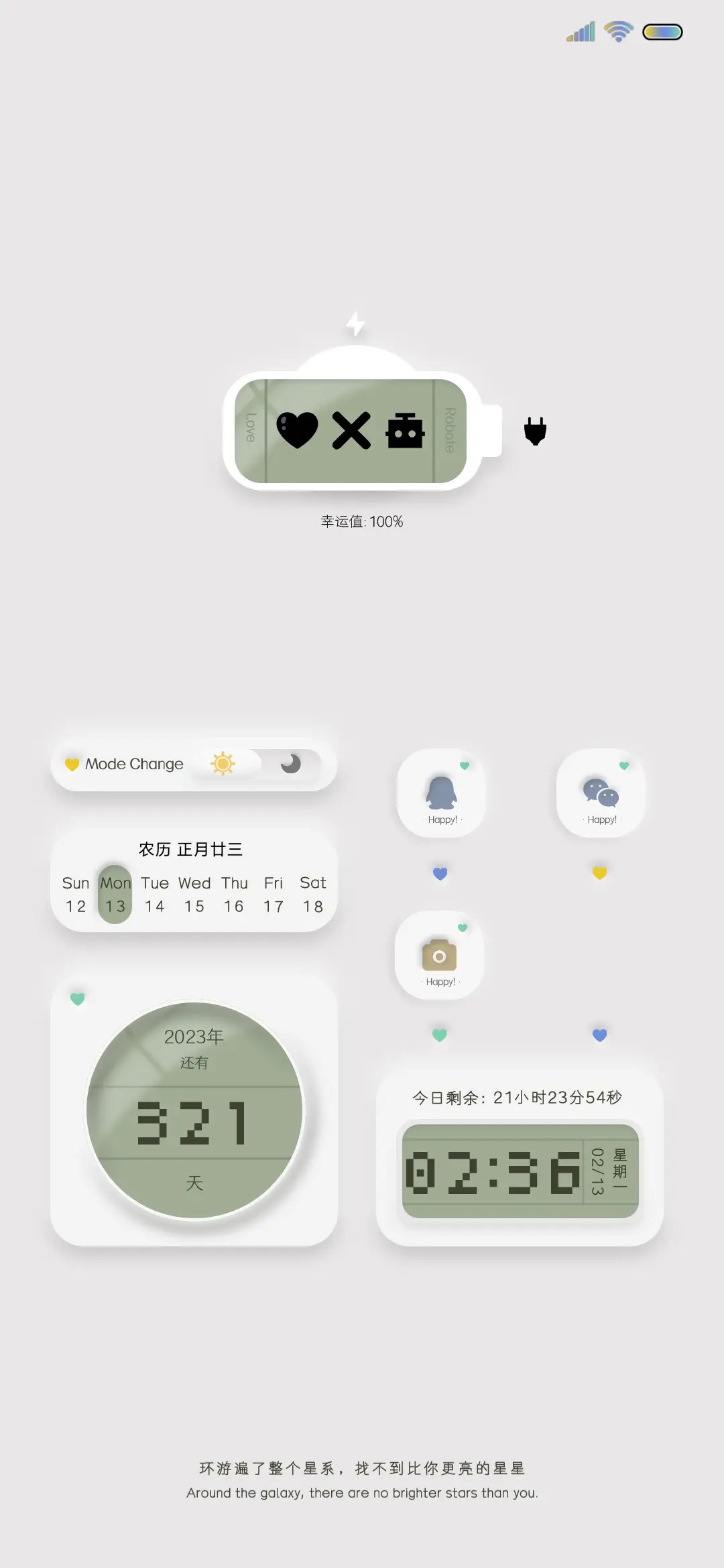The width and height of the screenshot is (724, 1568).
Task: Tap the lightning bolt above the robot head
Action: 355,323
